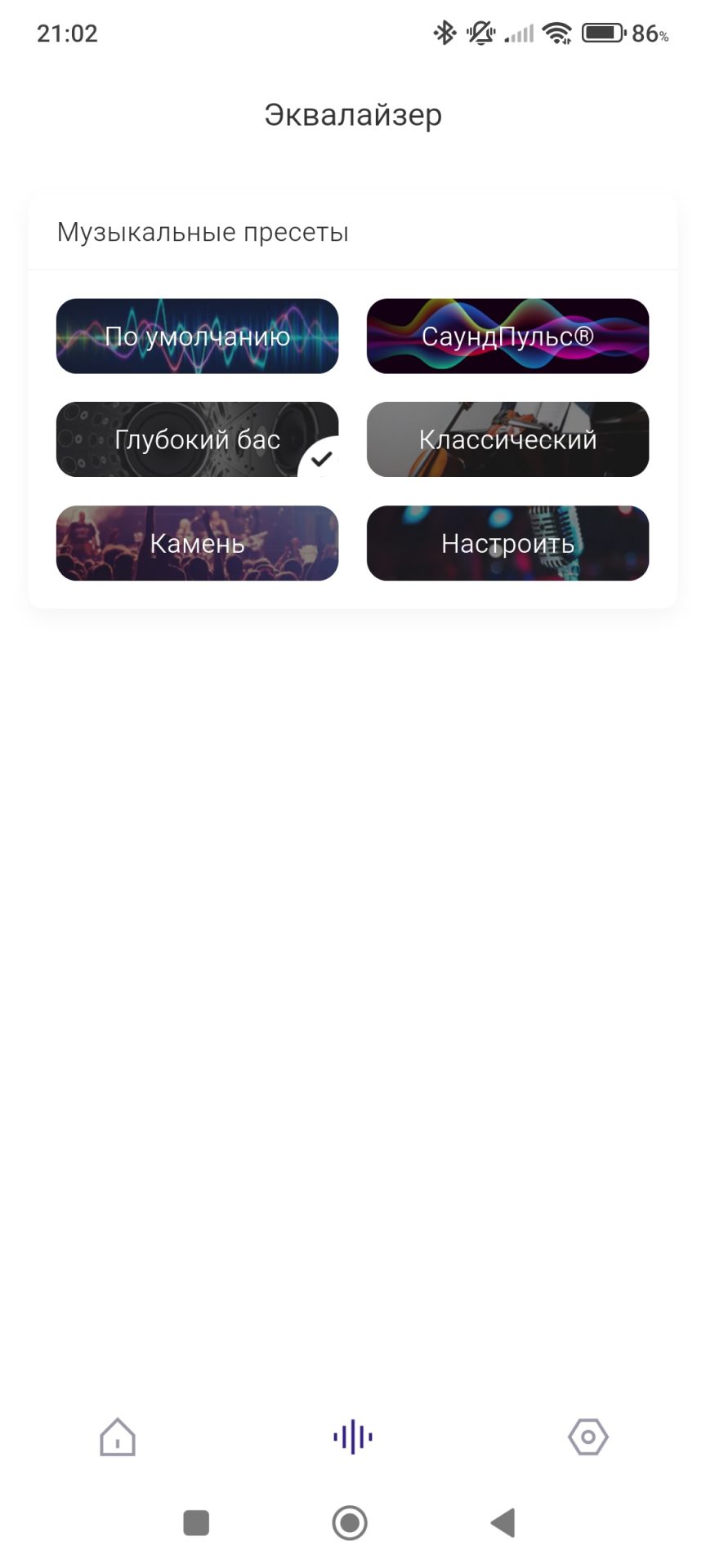This screenshot has width=706, height=1568.
Task: Go to the home tab
Action: click(118, 1437)
